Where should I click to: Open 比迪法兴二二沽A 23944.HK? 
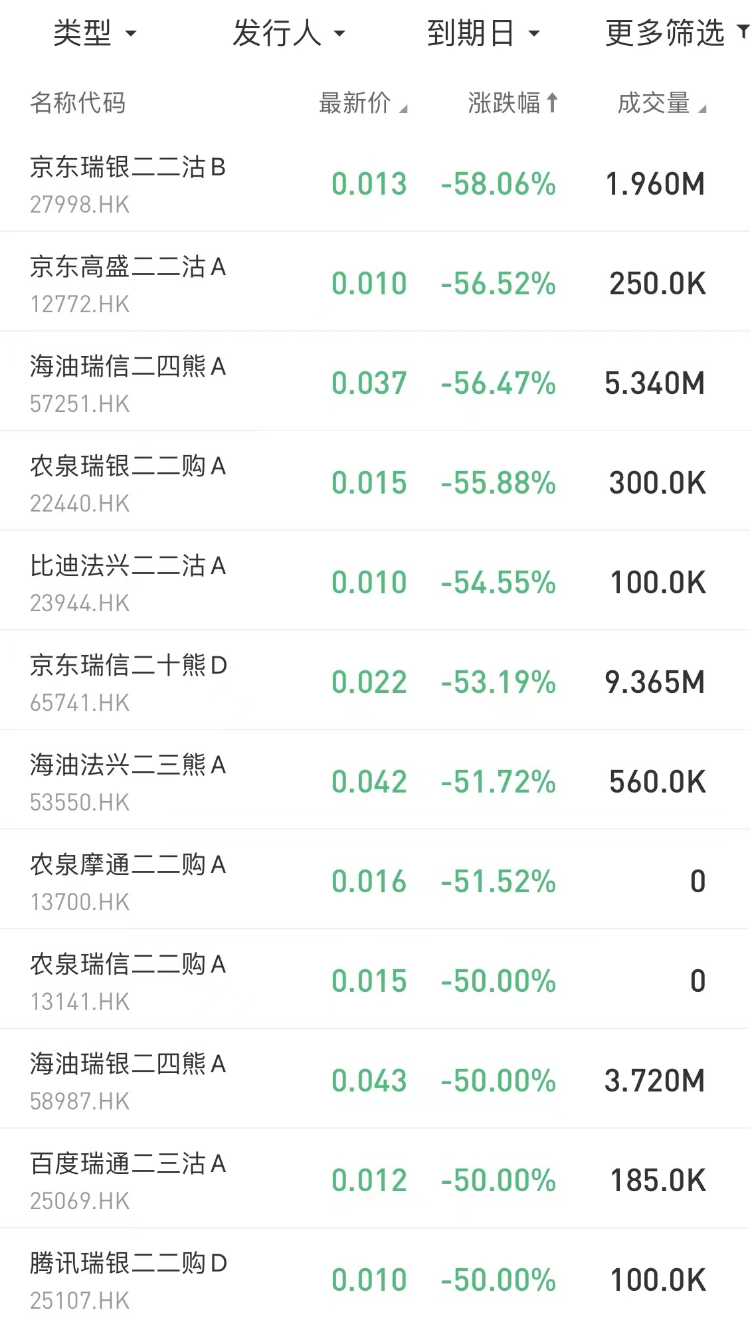pyautogui.click(x=375, y=582)
